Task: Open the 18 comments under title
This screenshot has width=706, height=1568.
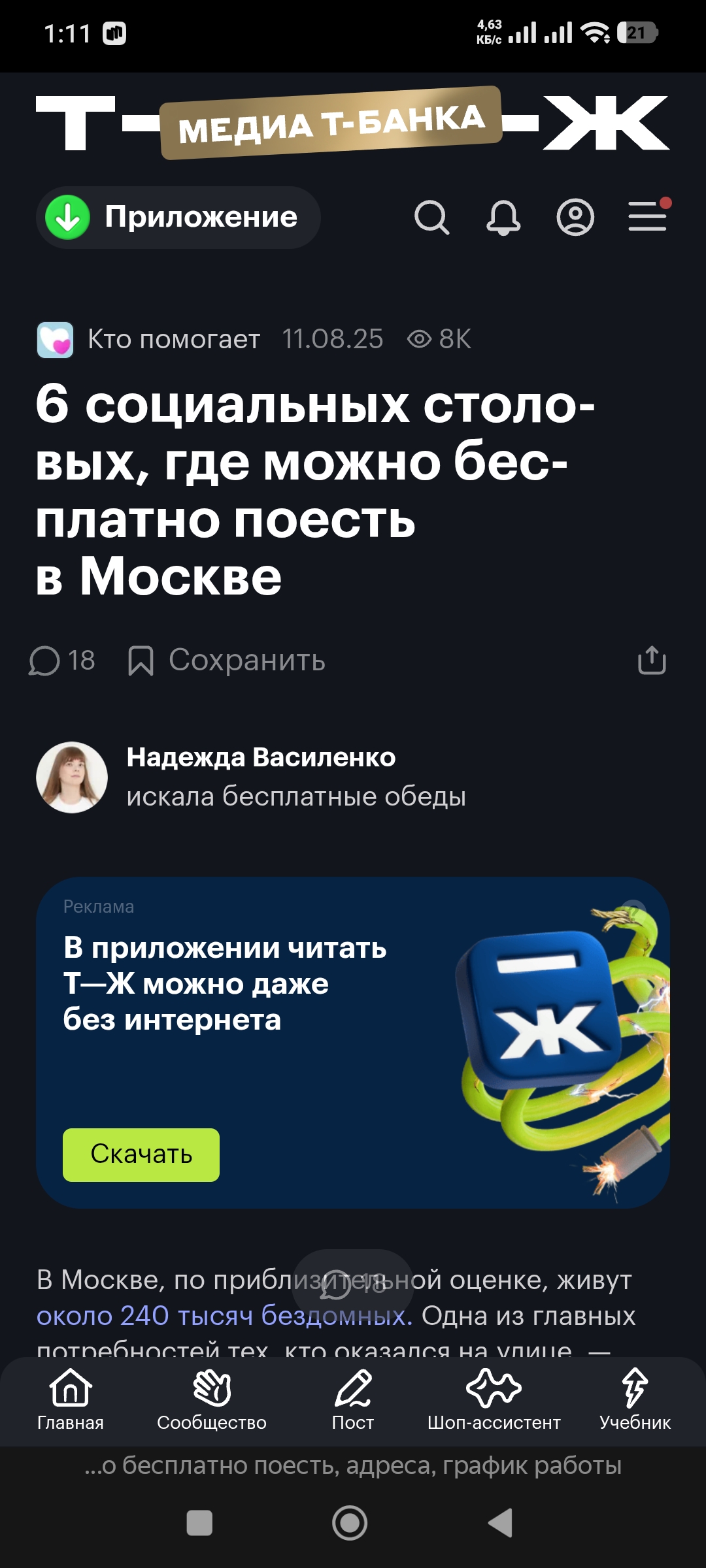Action: (x=62, y=661)
